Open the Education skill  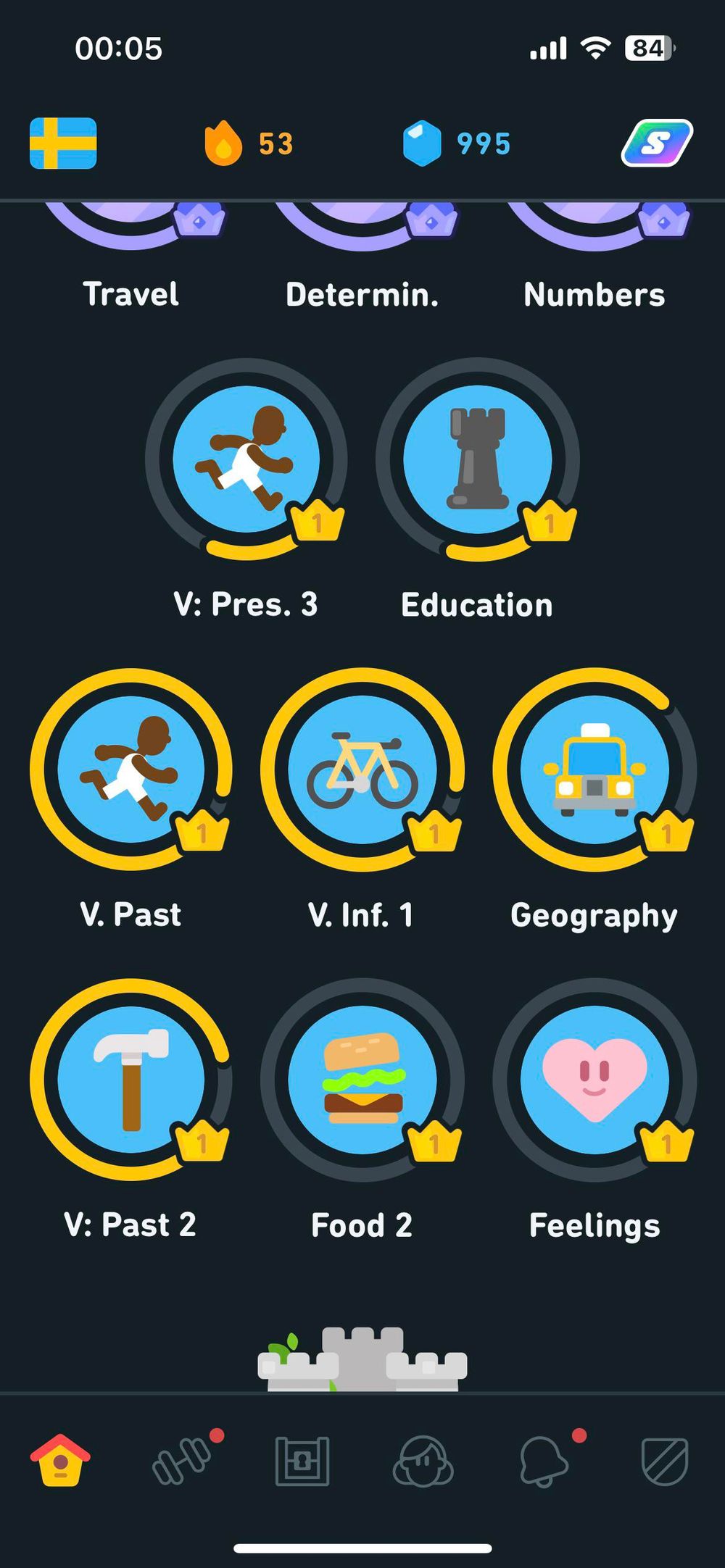[477, 459]
